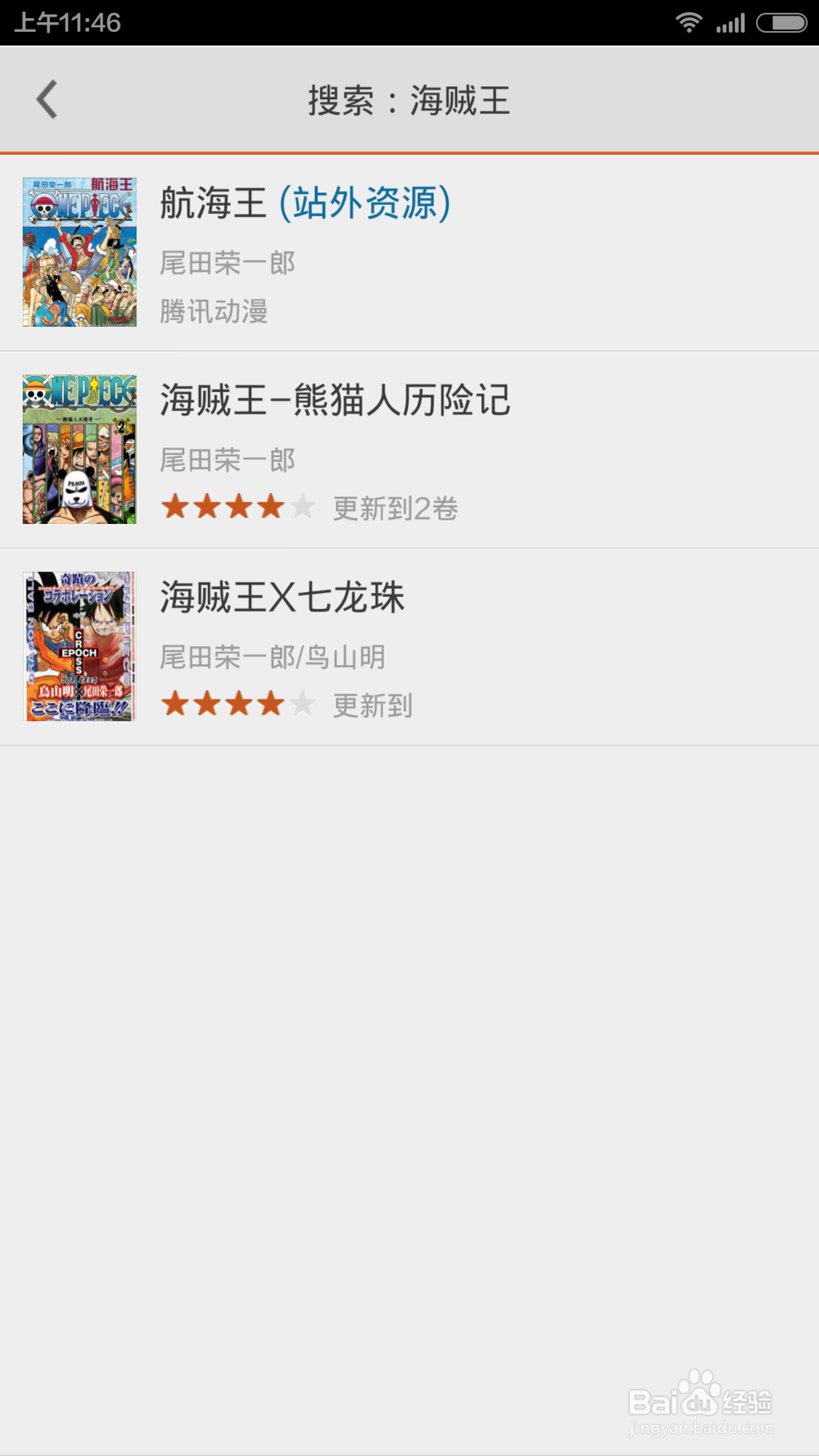Open 海贼王-熊猫人历险记 result

(x=409, y=450)
